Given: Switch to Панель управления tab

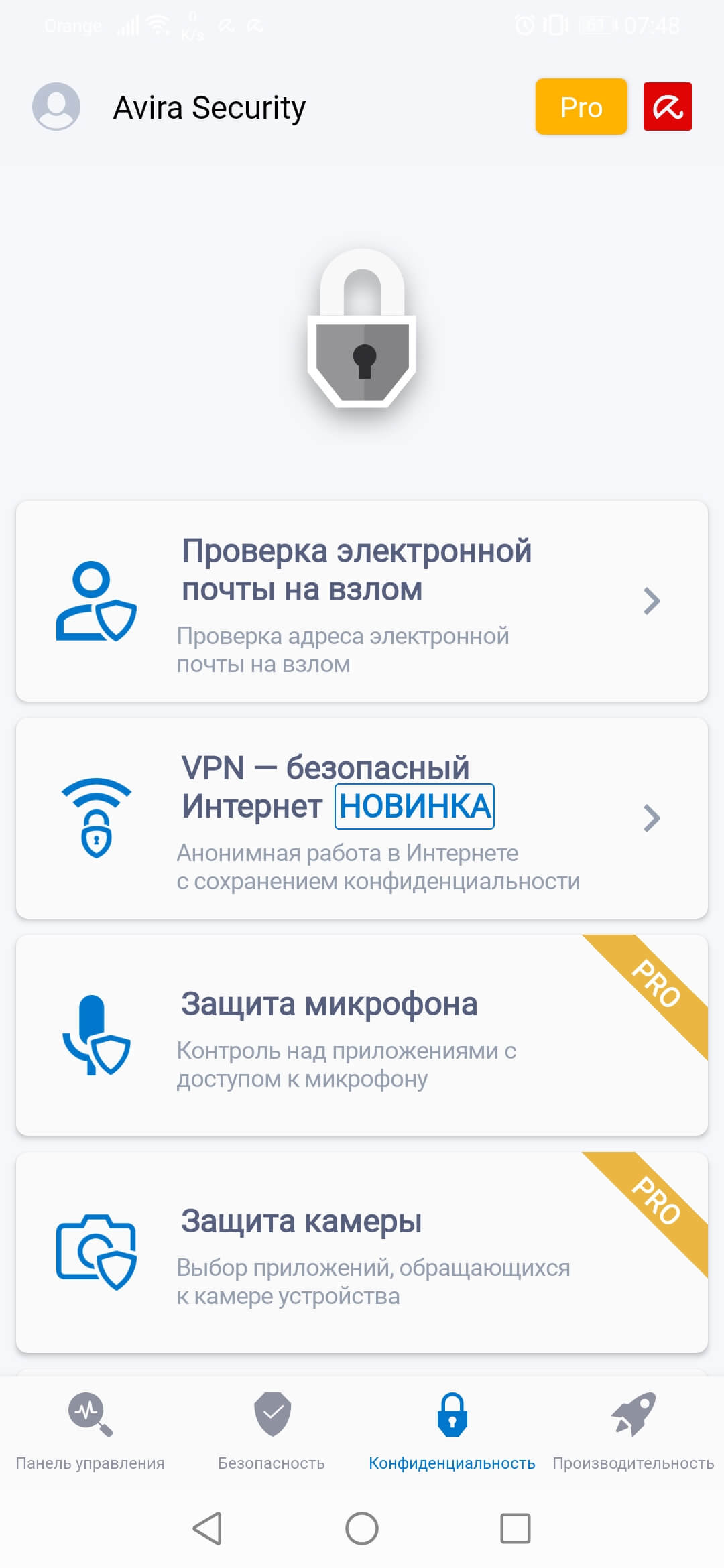Looking at the screenshot, I should coord(90,1431).
